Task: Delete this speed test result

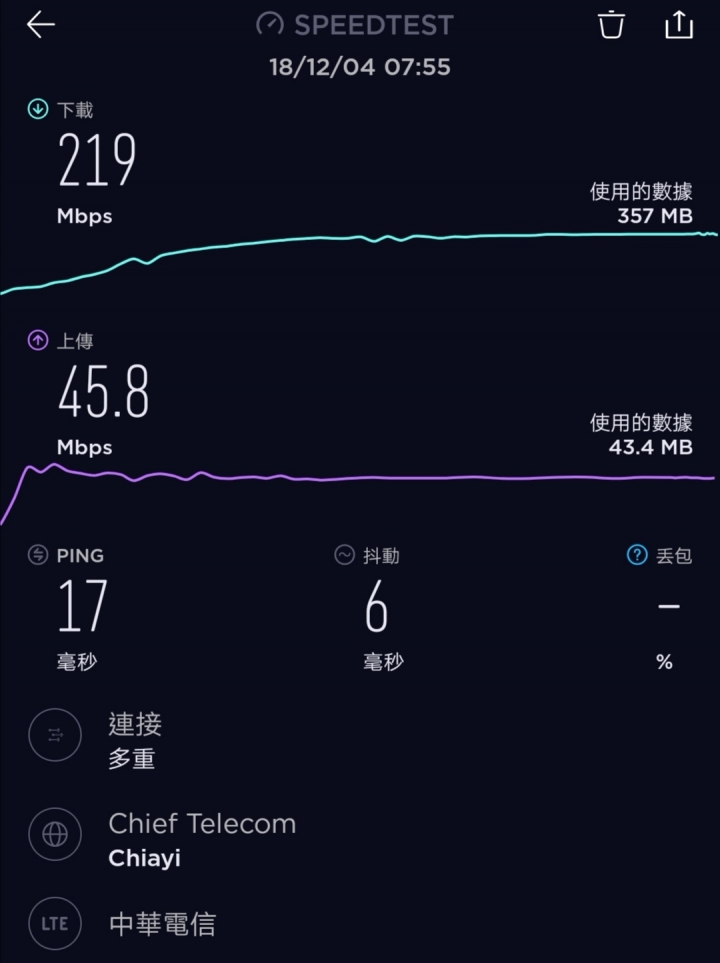Action: 611,25
